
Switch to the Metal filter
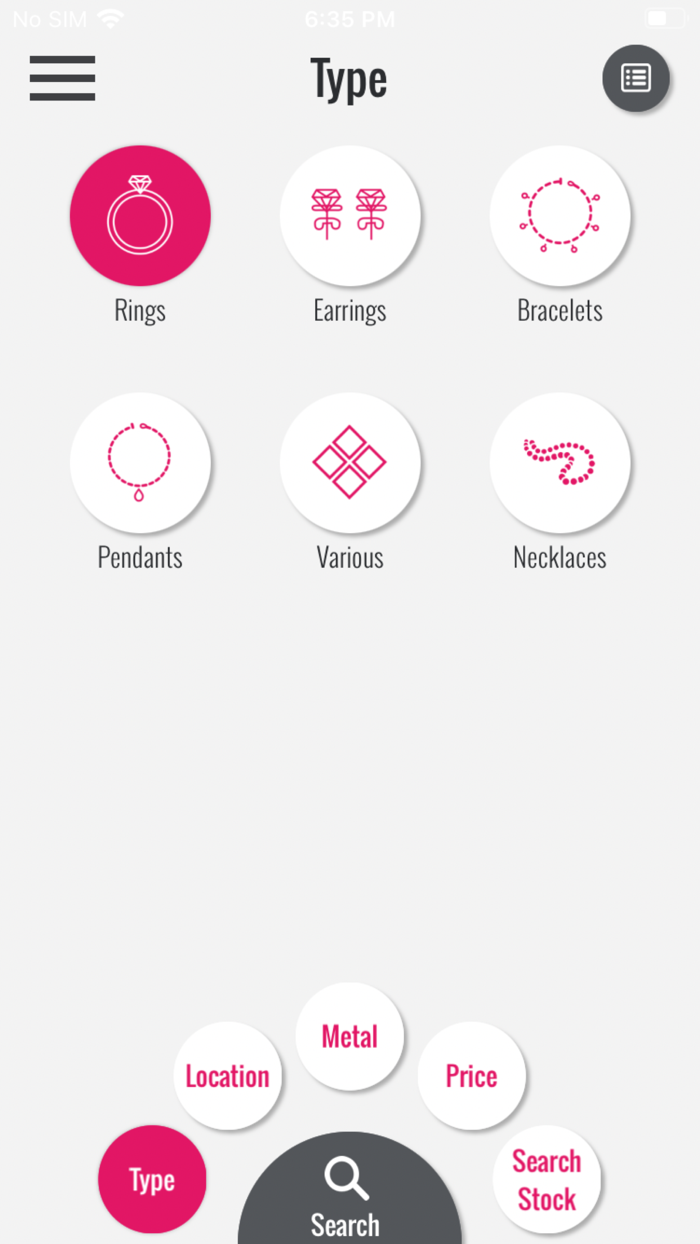coord(350,1037)
